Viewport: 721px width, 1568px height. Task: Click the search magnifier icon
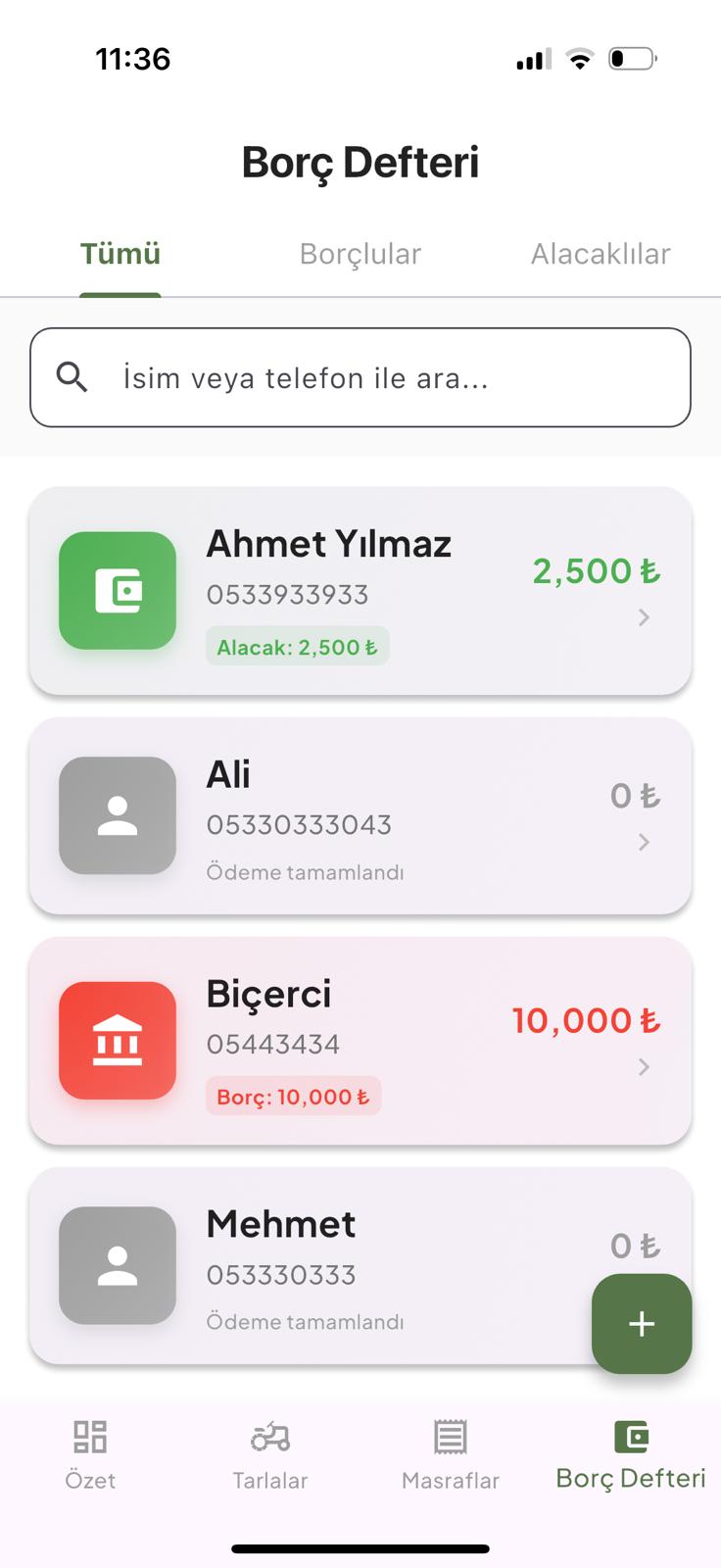point(73,377)
